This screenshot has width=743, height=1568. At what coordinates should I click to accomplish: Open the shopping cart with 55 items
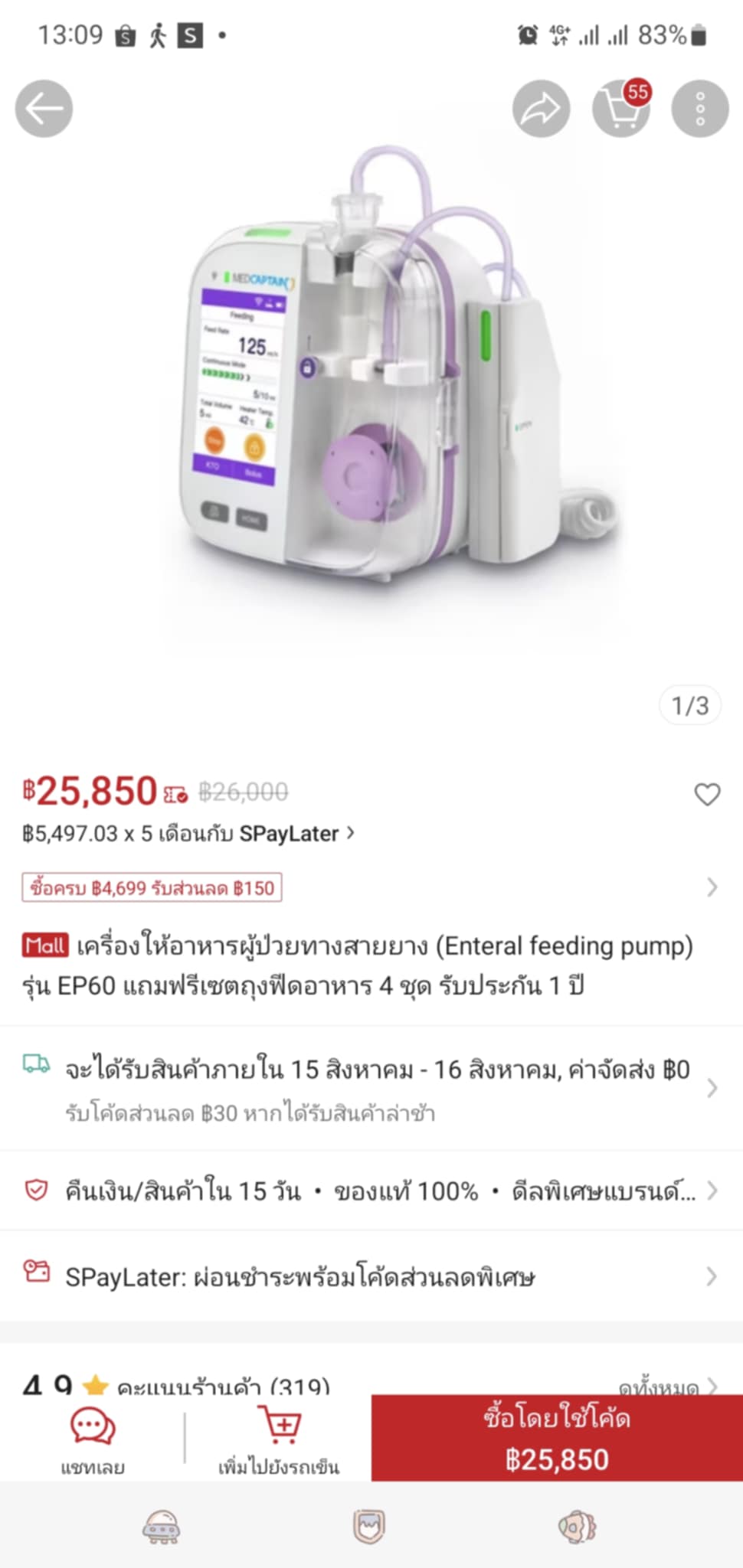click(620, 109)
